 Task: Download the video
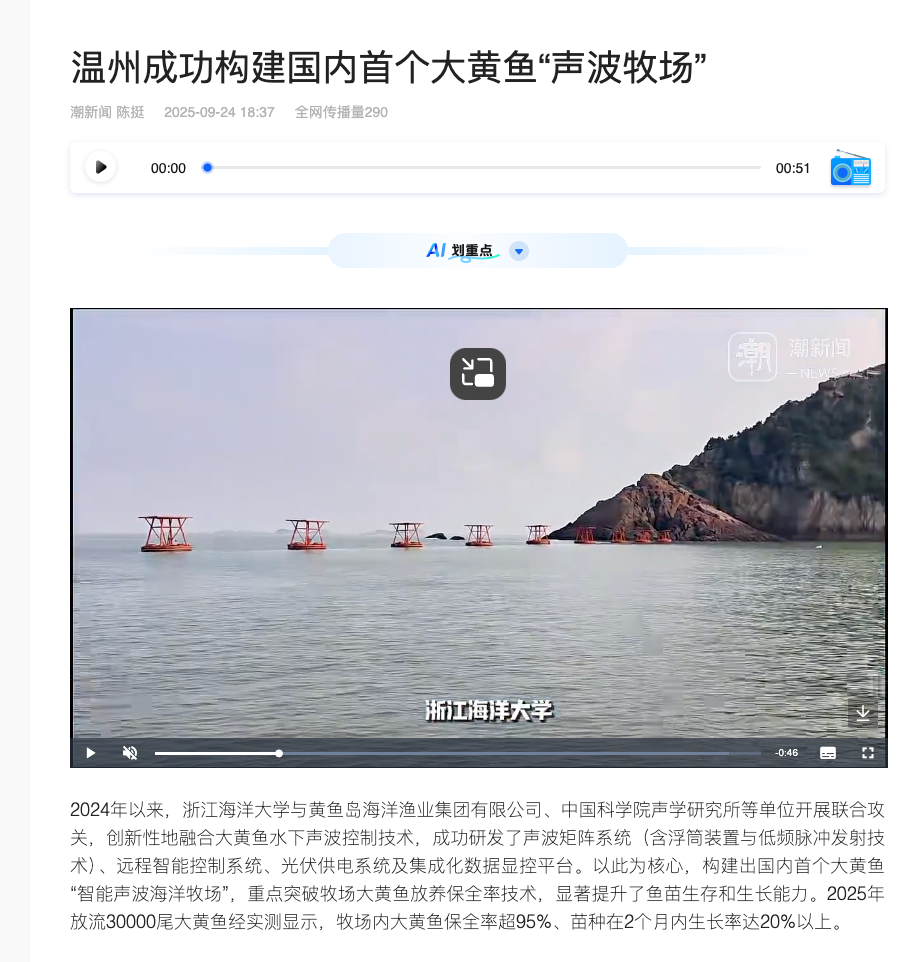(x=863, y=712)
